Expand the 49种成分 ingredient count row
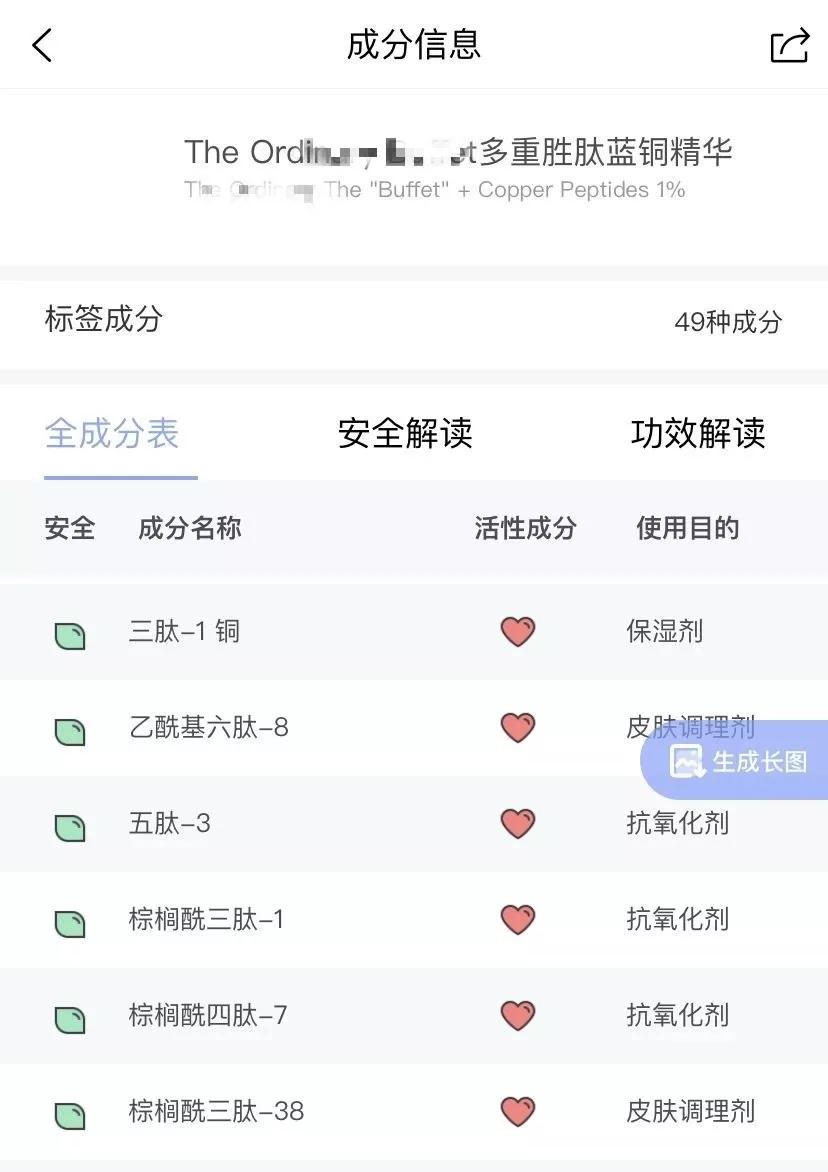This screenshot has height=1172, width=828. (729, 323)
